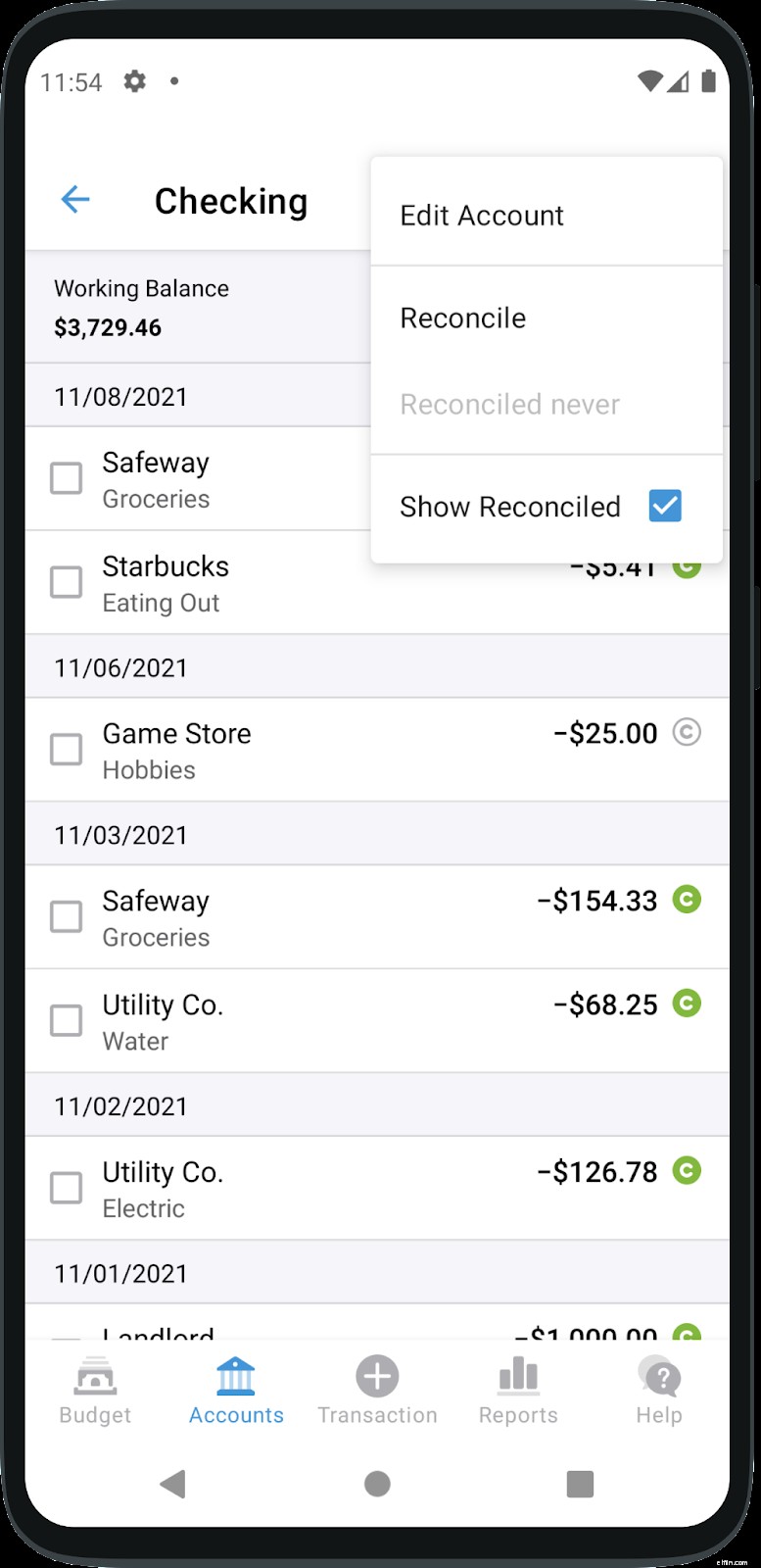Open the Budget section from bottom navigation
This screenshot has height=1568, width=761.
coord(94,1387)
